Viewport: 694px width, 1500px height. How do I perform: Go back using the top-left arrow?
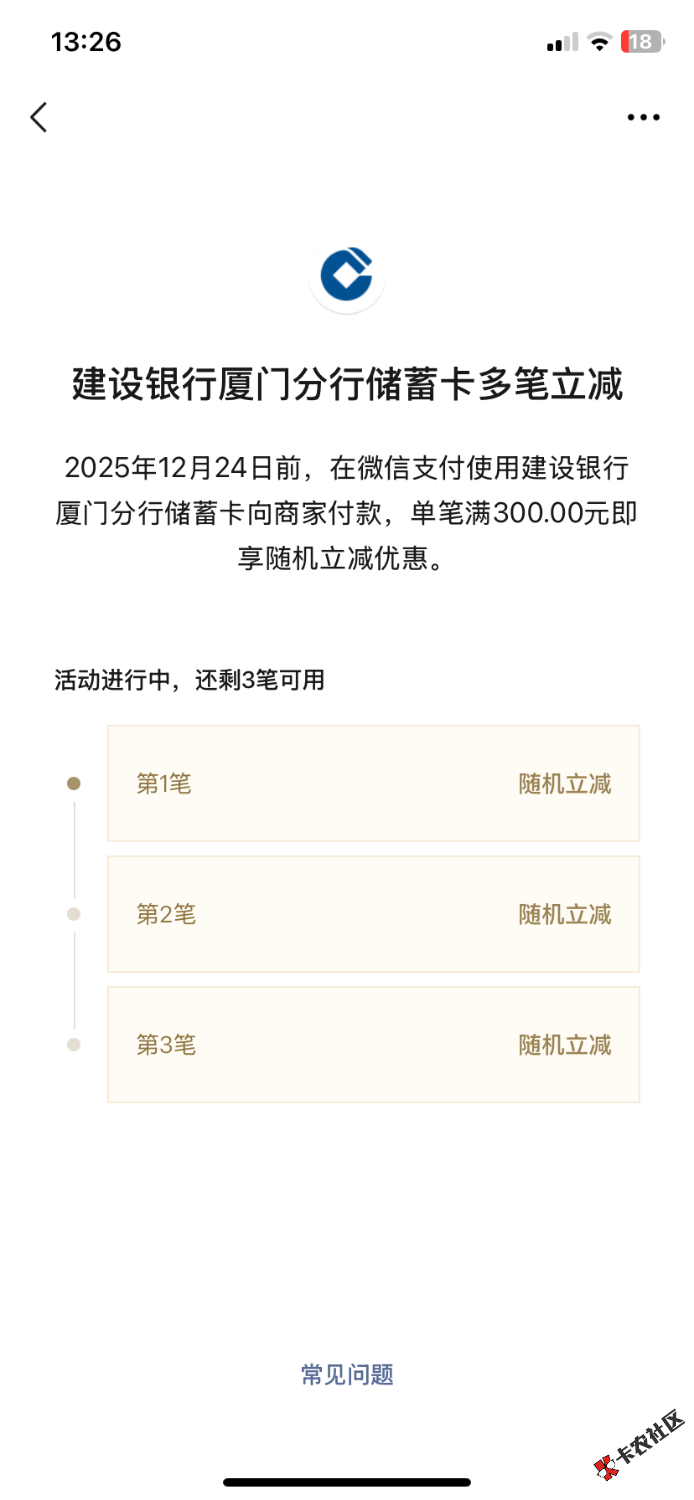39,118
